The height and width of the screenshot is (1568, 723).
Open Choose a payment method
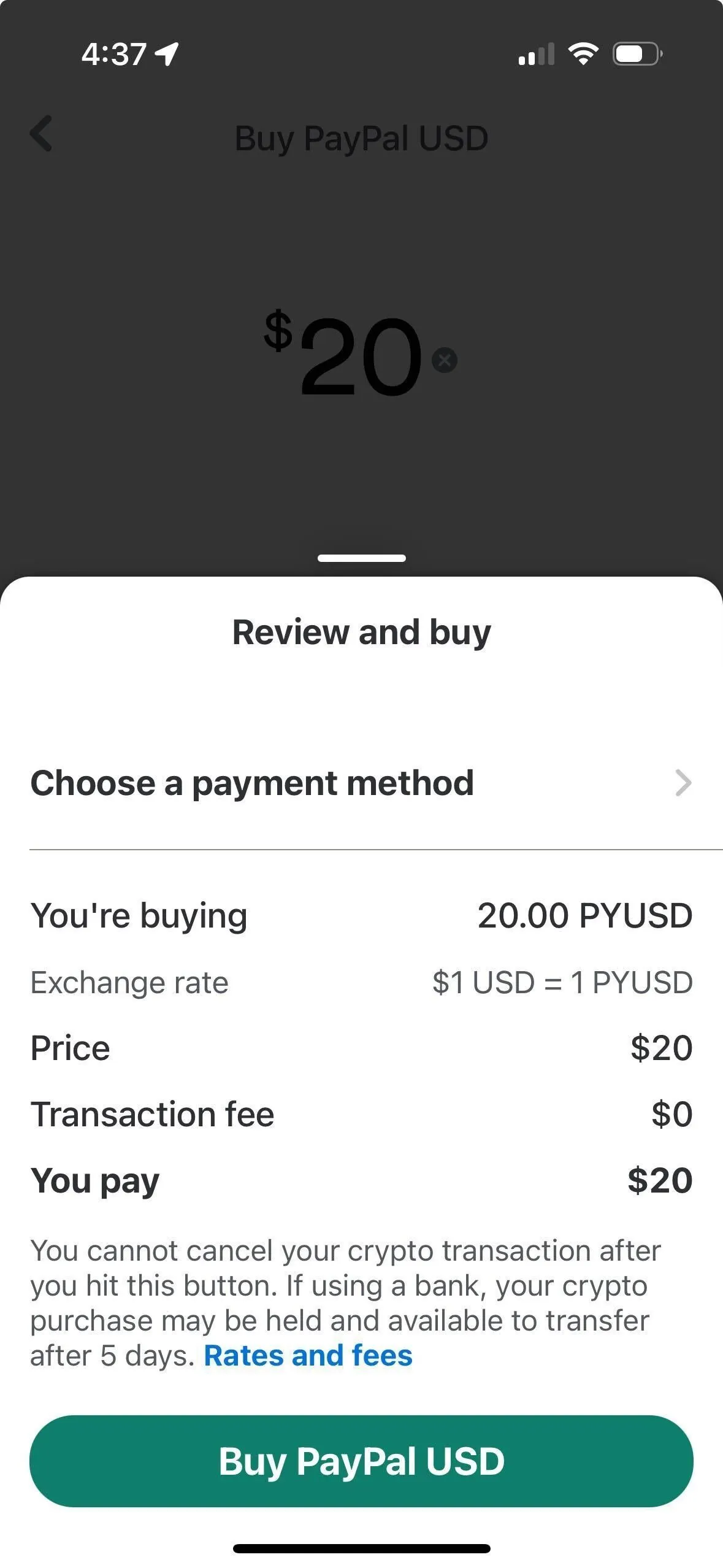point(361,783)
